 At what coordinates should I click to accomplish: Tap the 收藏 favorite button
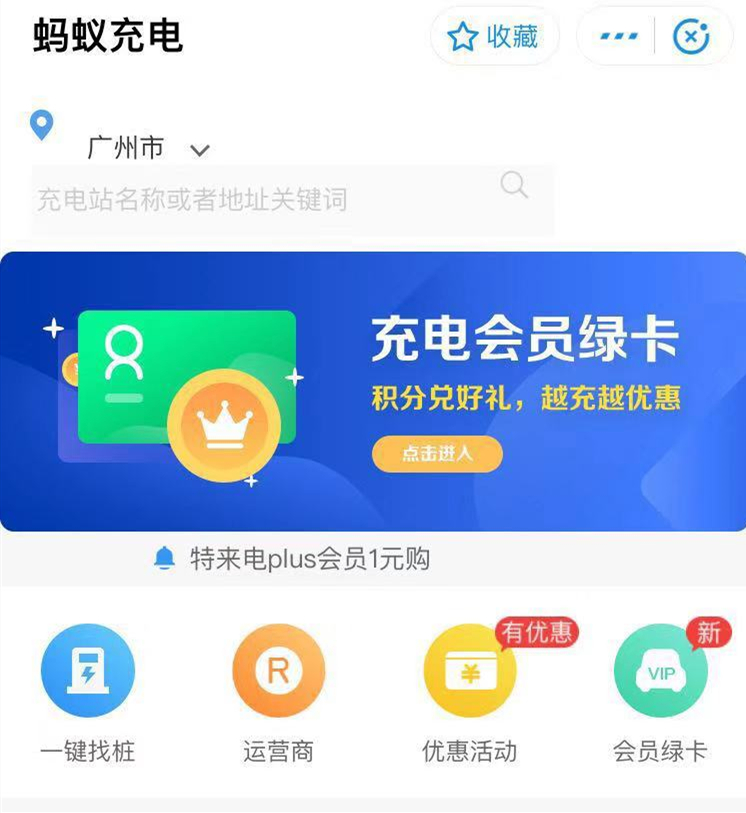point(494,38)
